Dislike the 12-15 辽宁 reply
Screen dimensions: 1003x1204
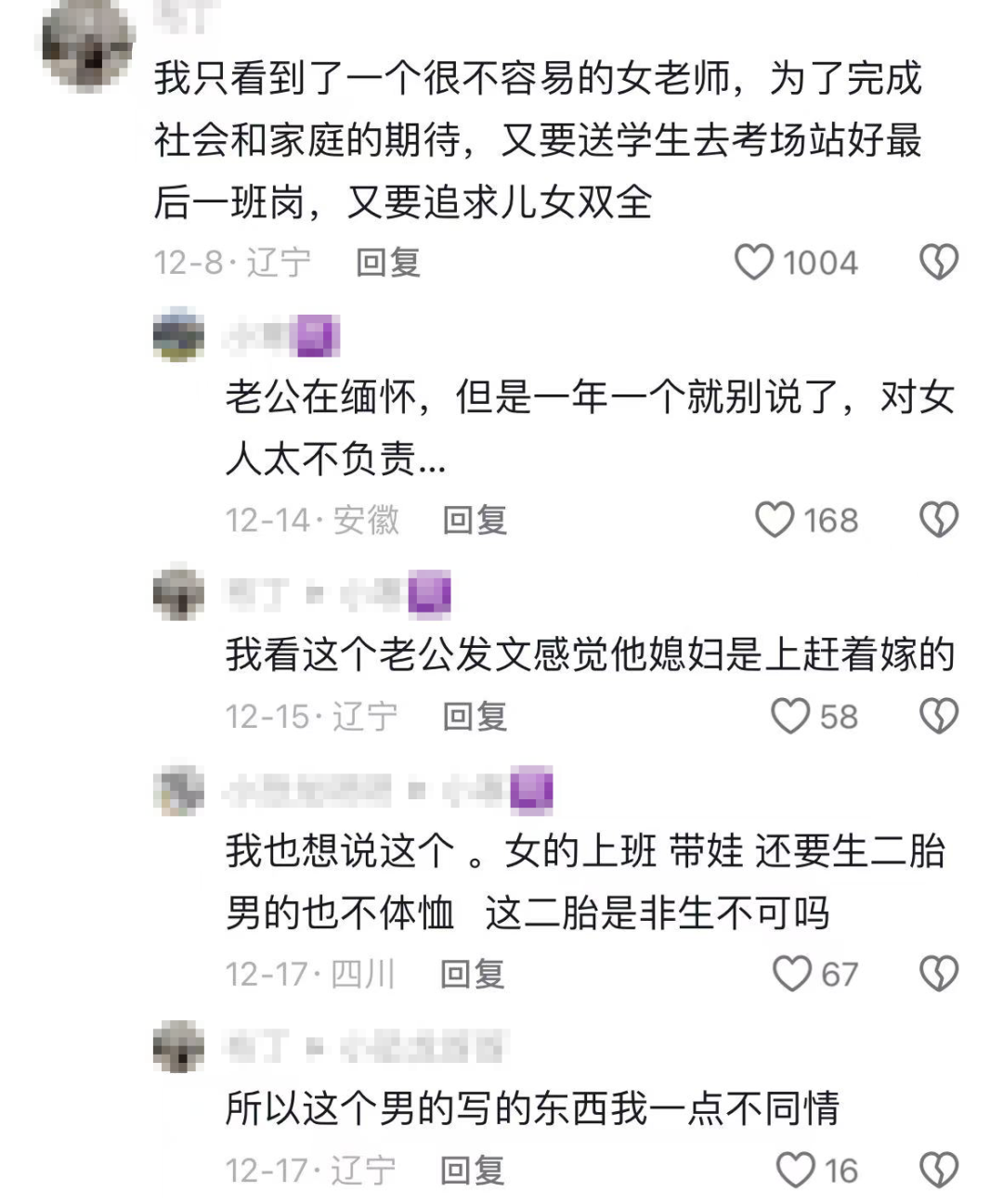point(938,717)
